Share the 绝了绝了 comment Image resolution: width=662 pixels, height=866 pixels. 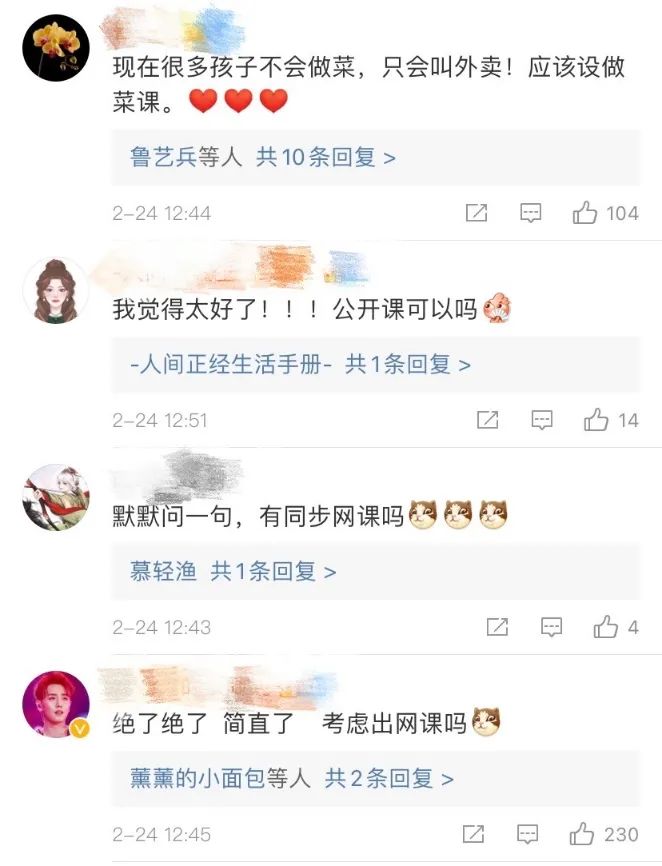click(474, 834)
